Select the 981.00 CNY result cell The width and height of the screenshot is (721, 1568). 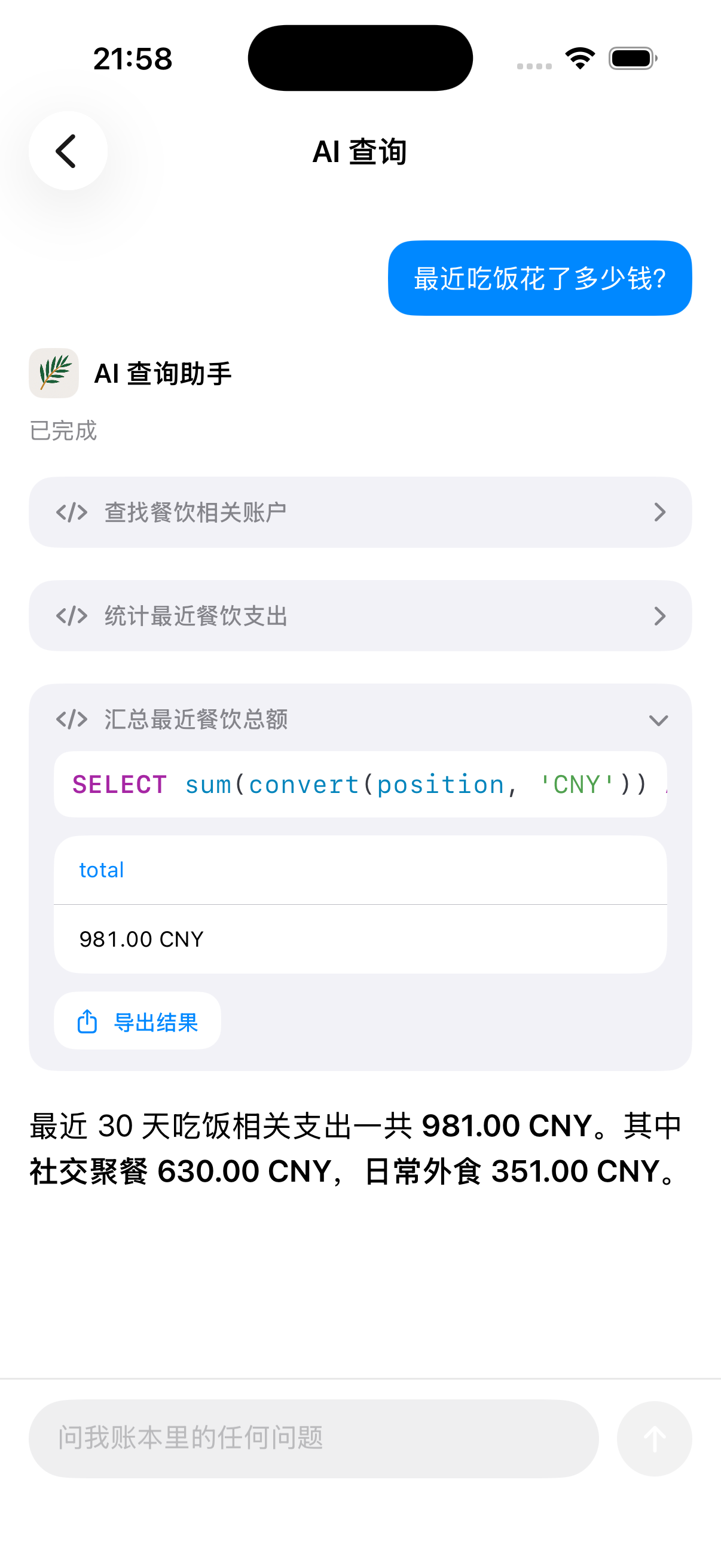tap(141, 939)
